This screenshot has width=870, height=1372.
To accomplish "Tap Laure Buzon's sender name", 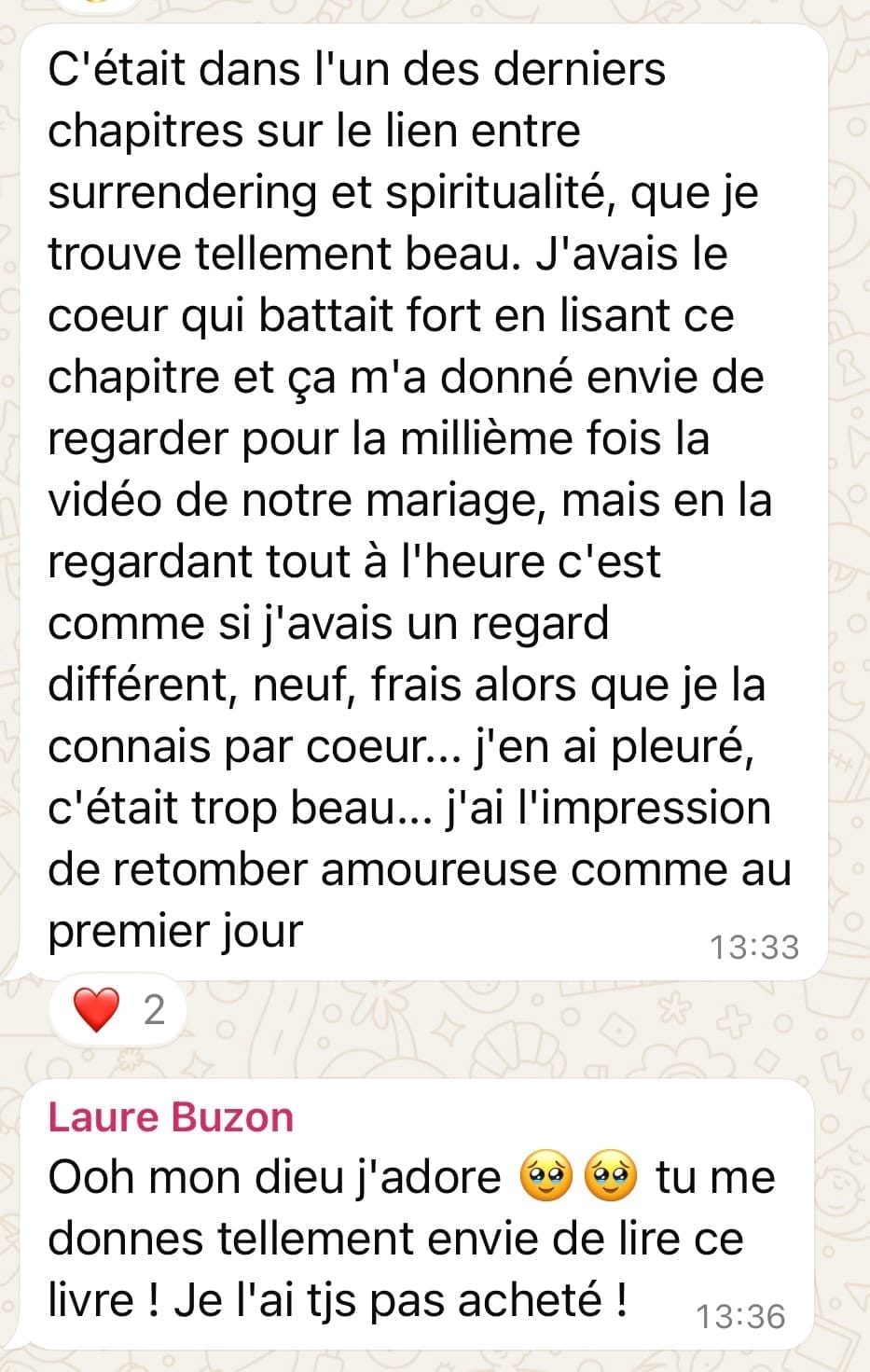I will pos(171,1117).
